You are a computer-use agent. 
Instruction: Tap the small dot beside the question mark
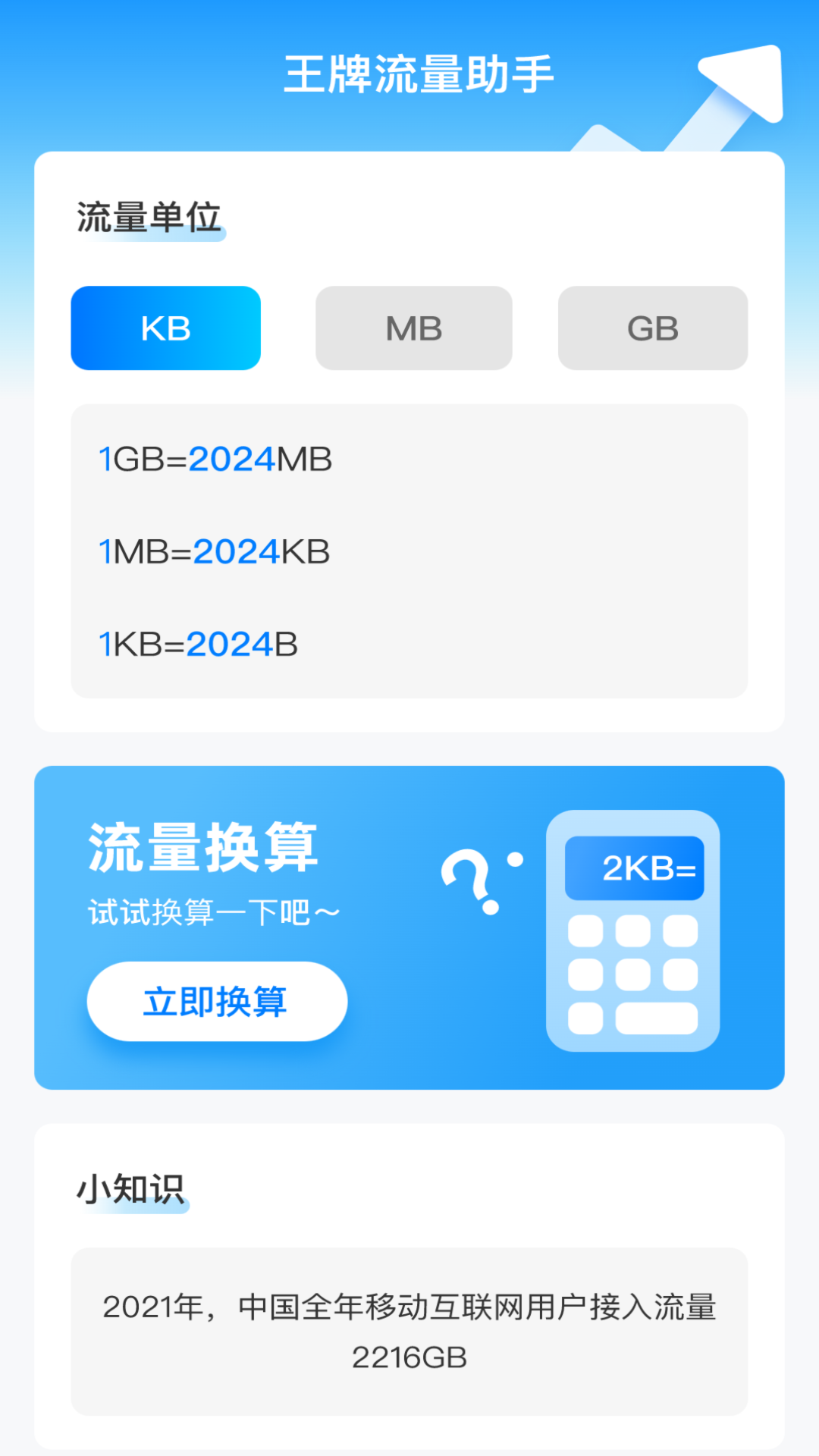pos(515,858)
